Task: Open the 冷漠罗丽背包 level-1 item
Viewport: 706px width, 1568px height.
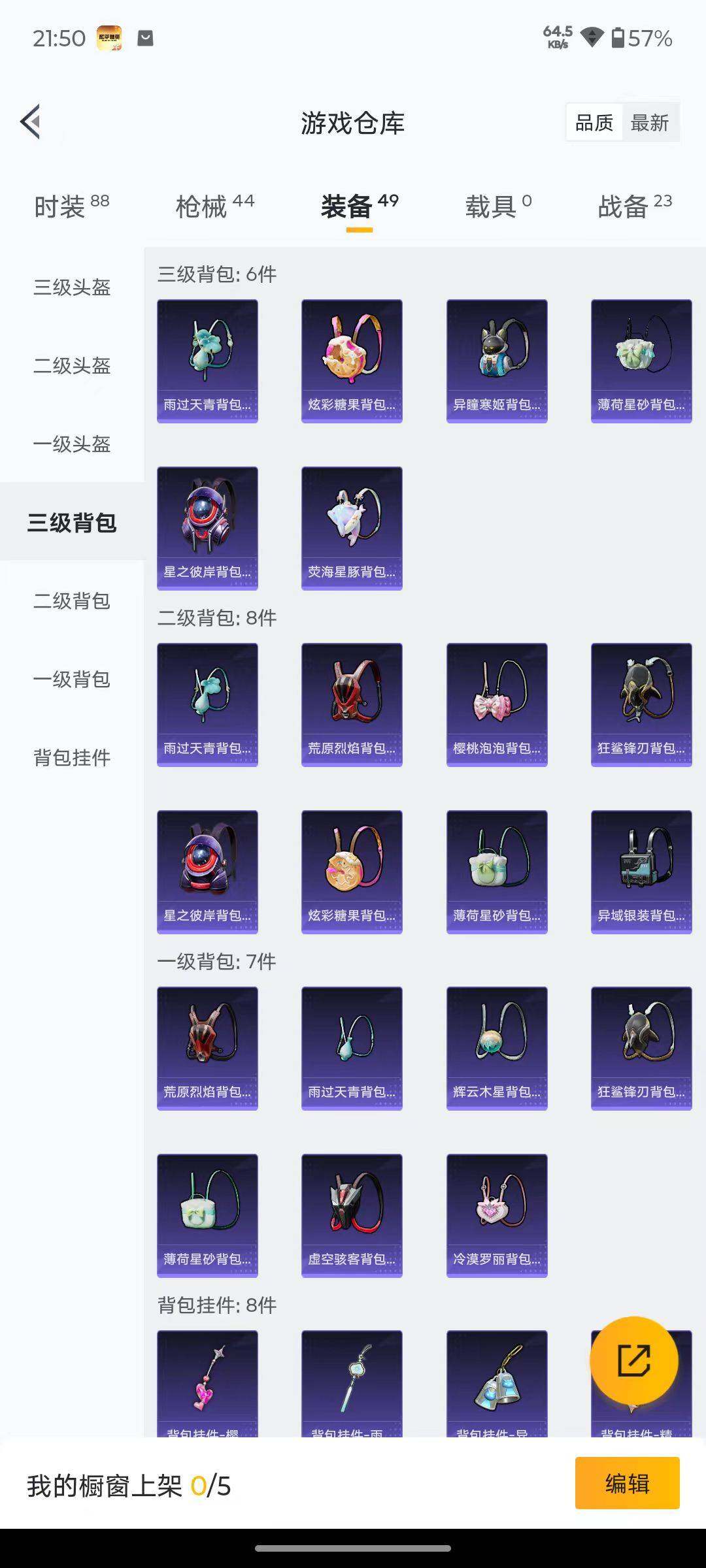Action: tap(496, 1215)
